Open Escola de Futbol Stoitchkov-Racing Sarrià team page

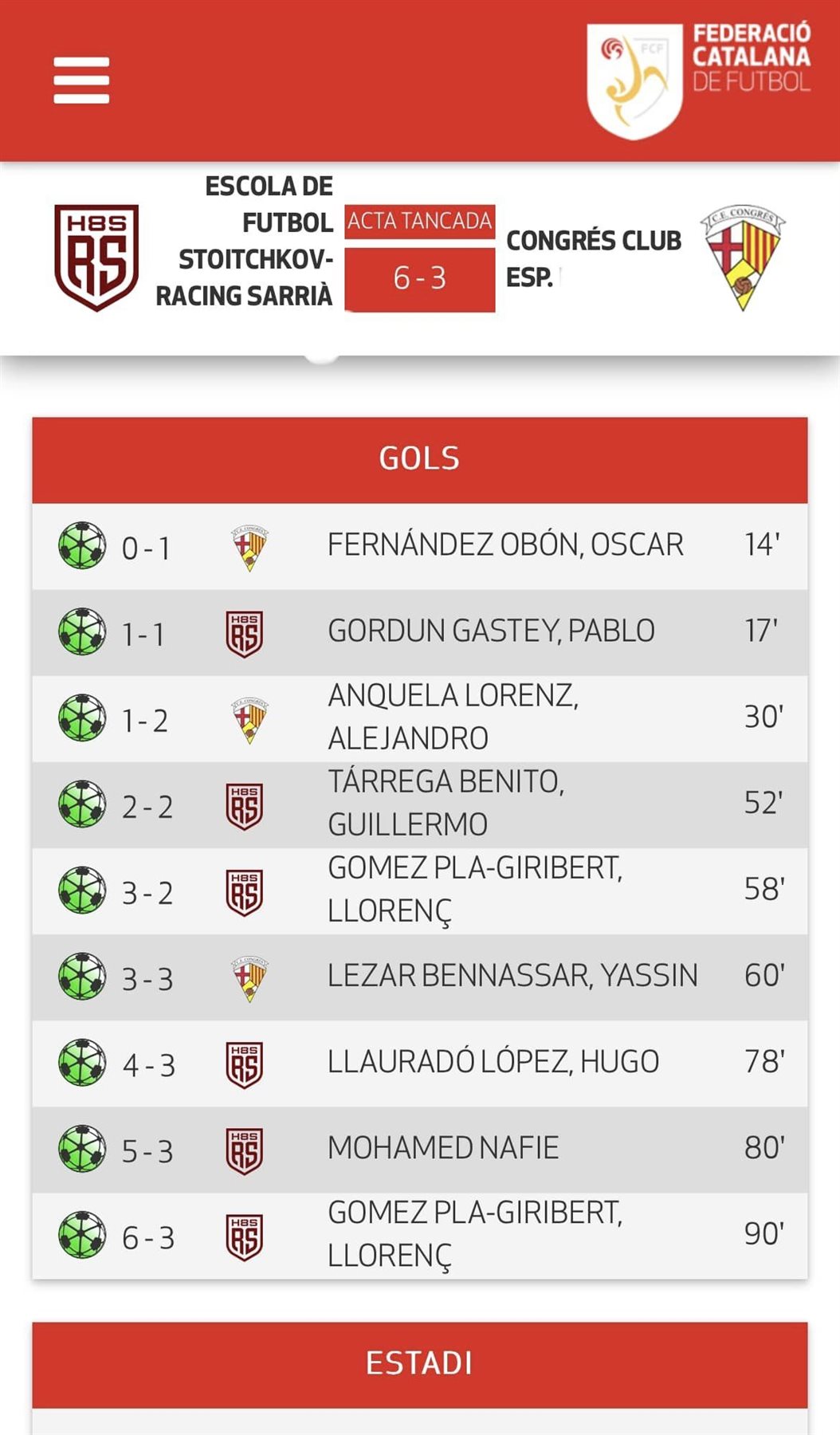pos(243,241)
